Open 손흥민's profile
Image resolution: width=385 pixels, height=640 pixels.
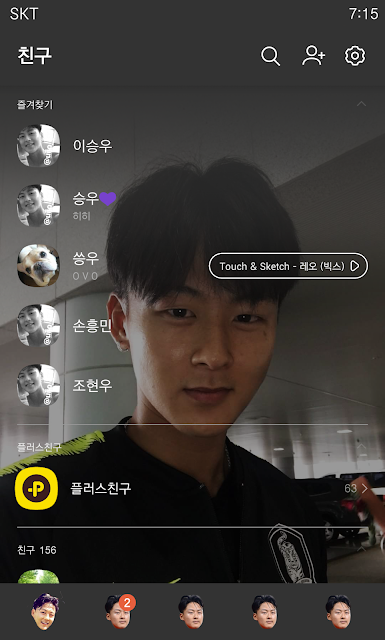[x=192, y=325]
